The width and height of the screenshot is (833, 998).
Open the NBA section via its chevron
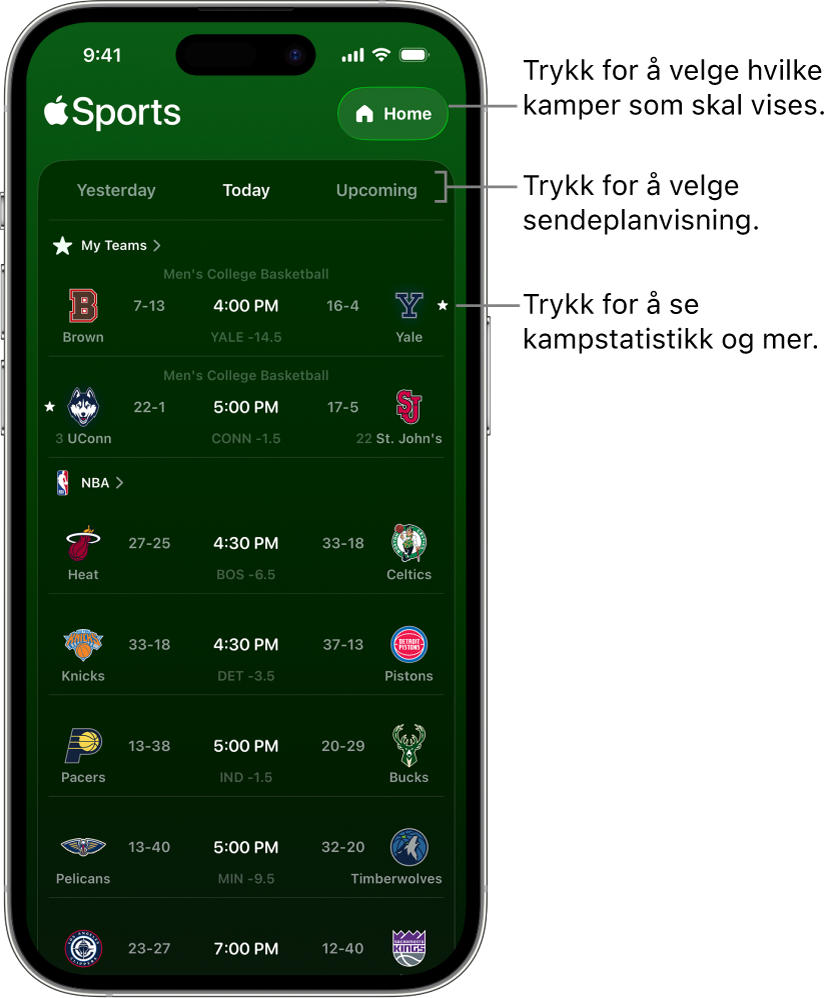[120, 482]
